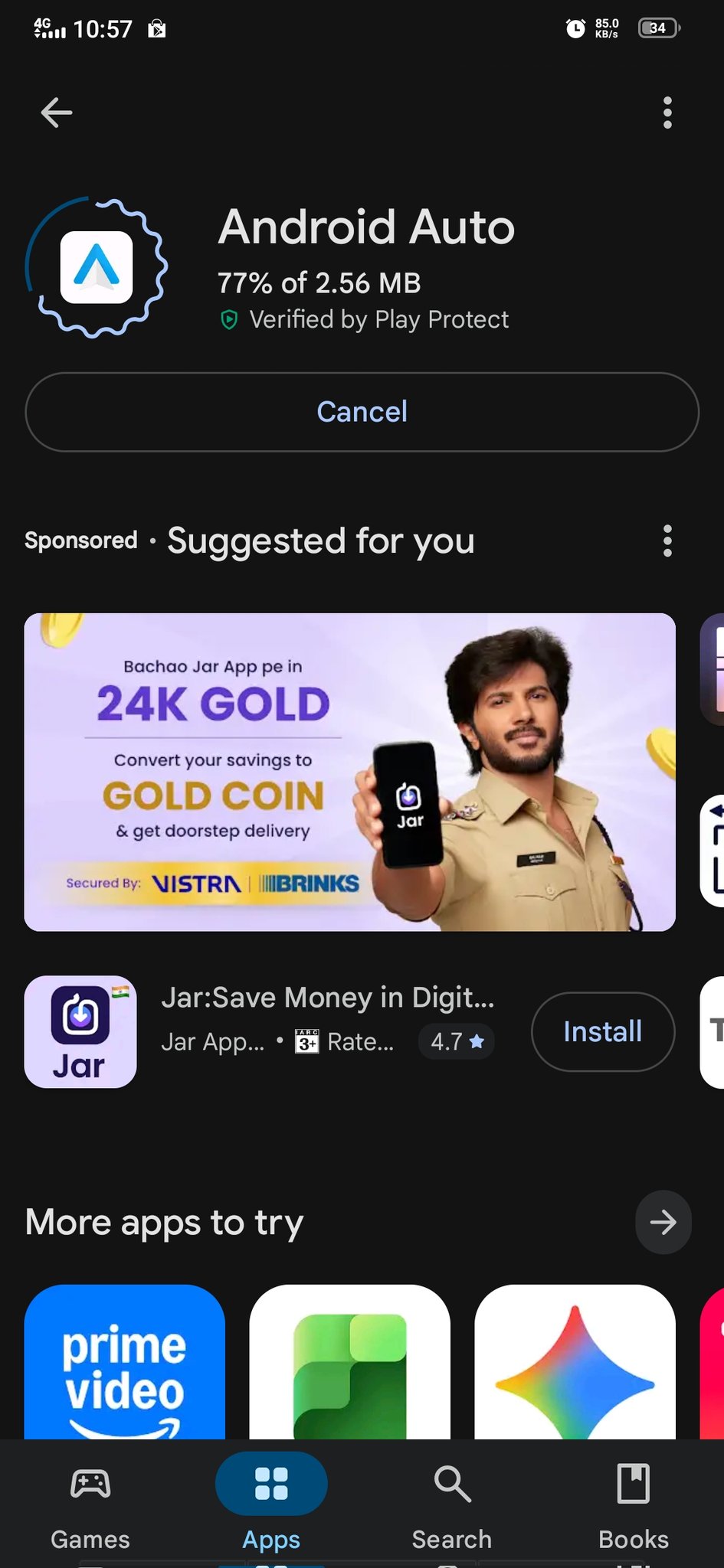Open the Jar 24K Gold ad banner
Viewport: 724px width, 1568px height.
point(349,772)
